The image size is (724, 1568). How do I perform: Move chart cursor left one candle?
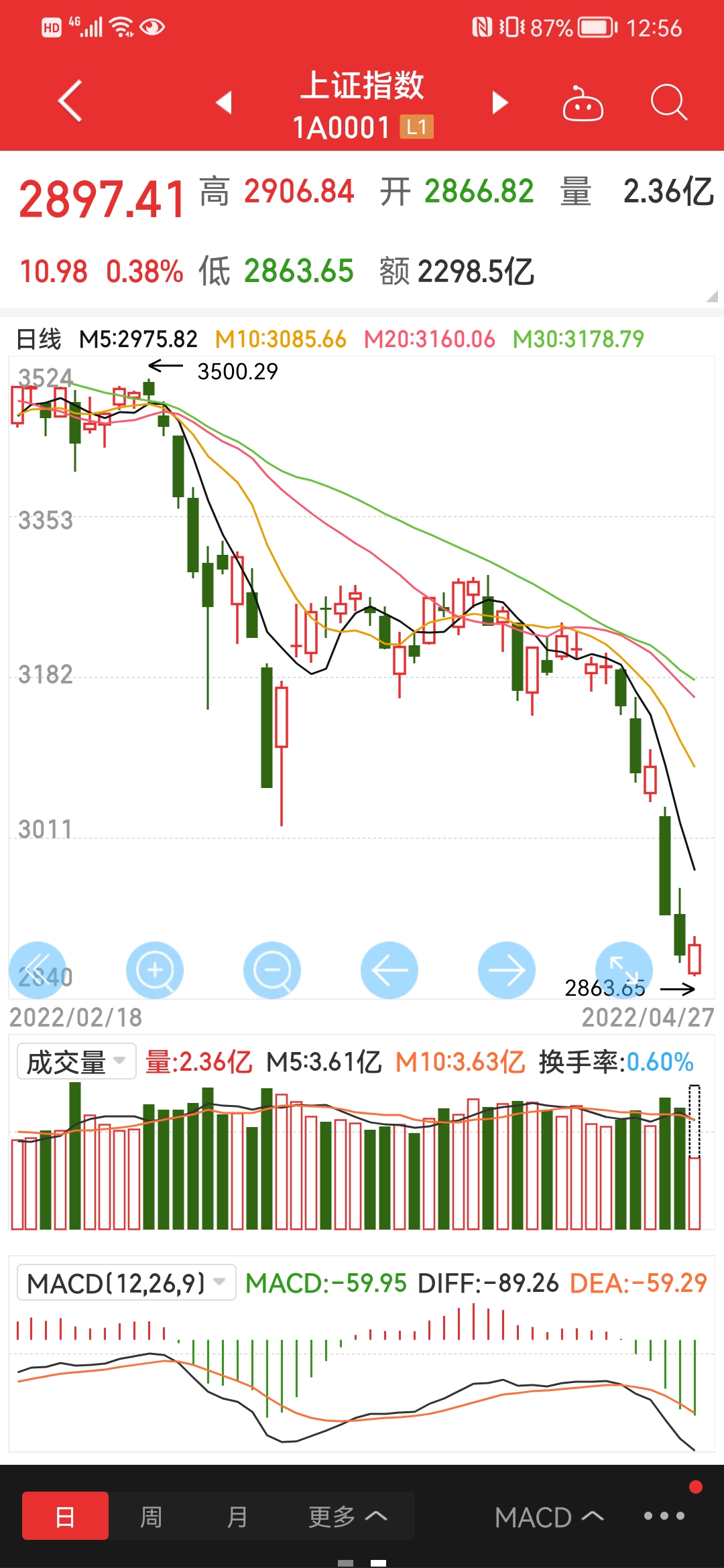(x=389, y=970)
